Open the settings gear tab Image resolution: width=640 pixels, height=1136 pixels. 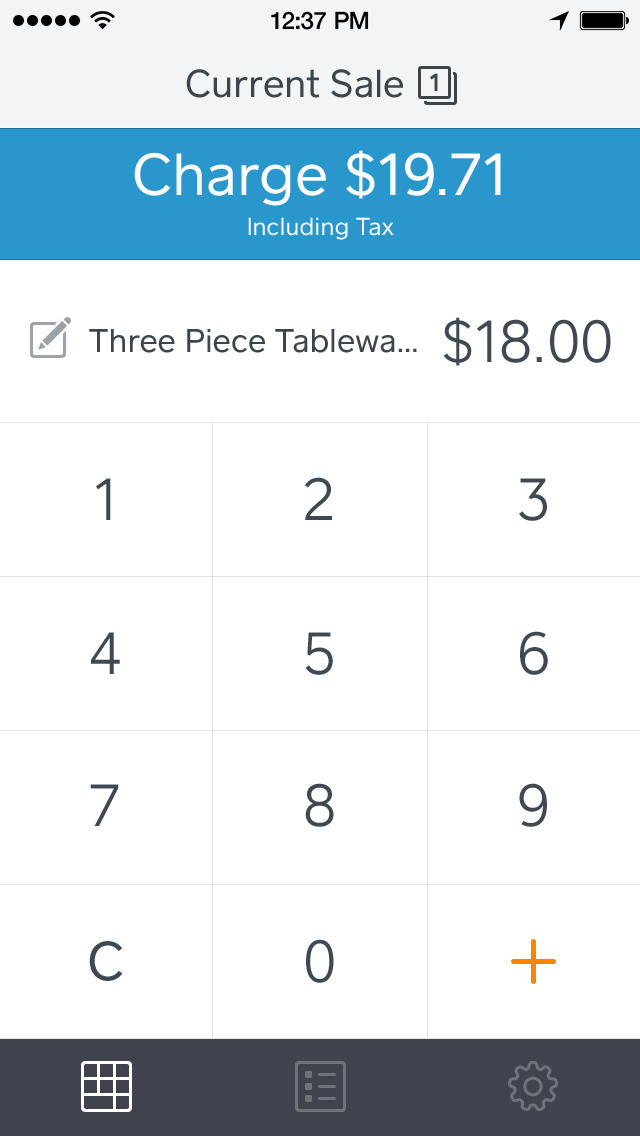click(x=533, y=1087)
